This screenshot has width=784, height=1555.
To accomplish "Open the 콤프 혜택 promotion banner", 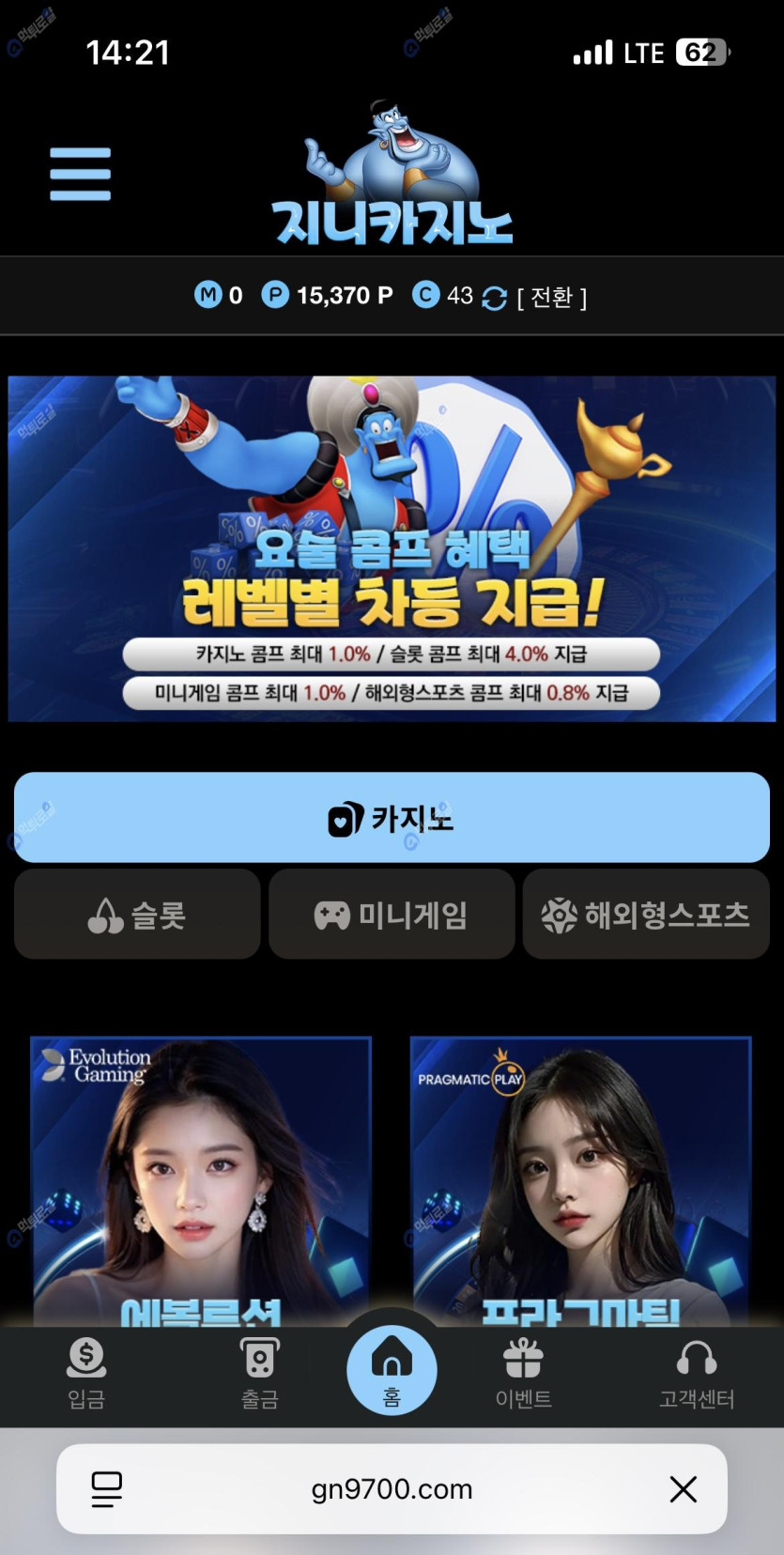I will pyautogui.click(x=392, y=548).
